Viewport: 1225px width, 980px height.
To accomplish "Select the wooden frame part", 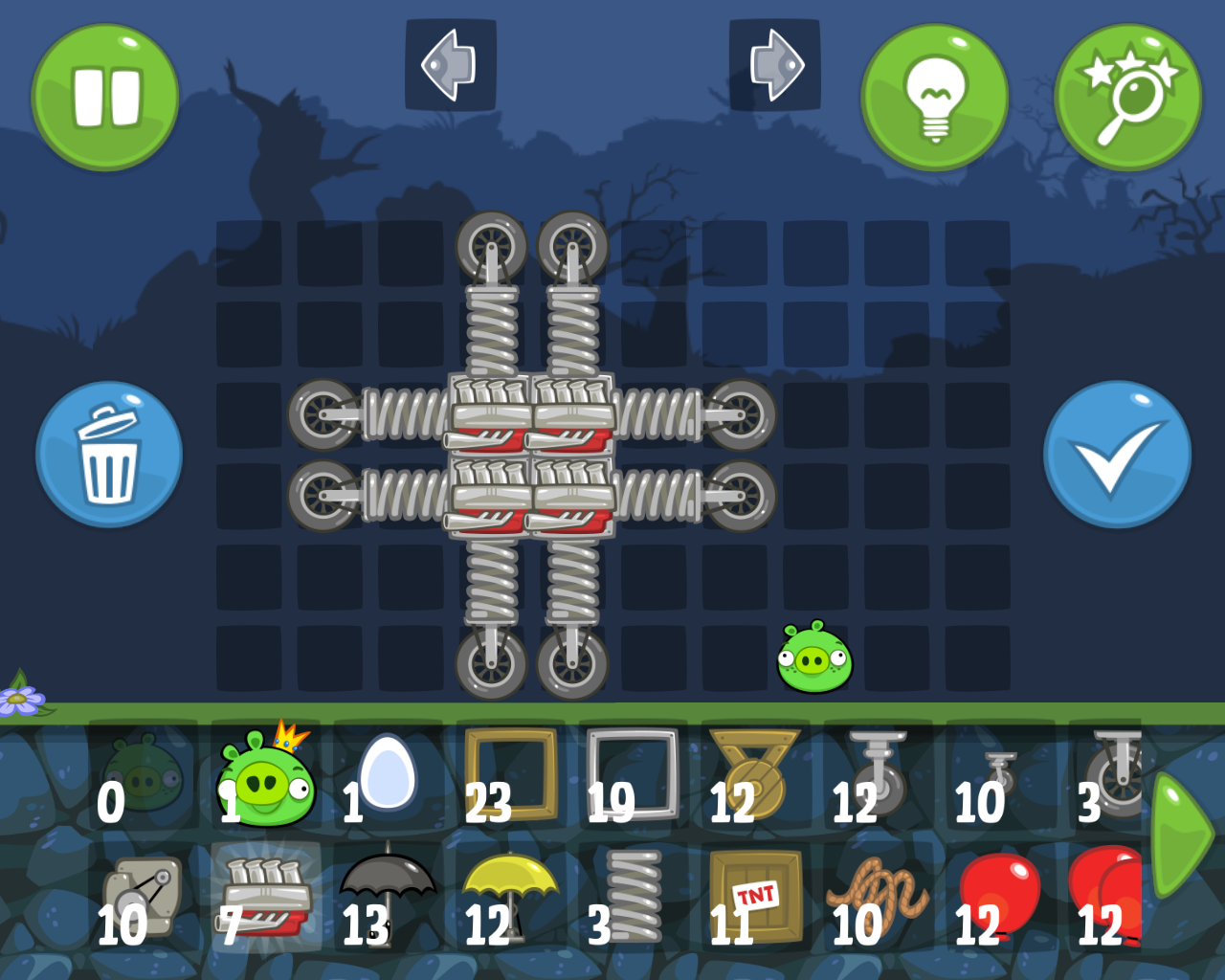I will click(x=510, y=775).
